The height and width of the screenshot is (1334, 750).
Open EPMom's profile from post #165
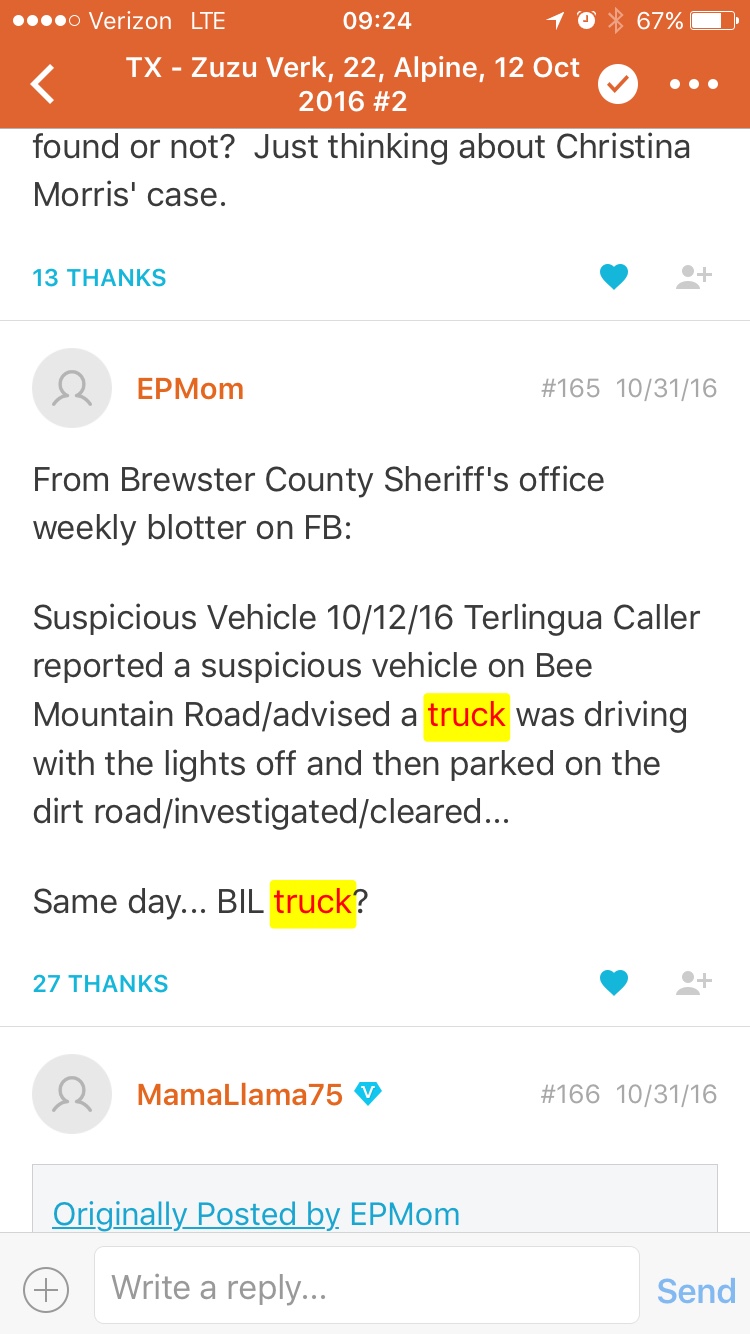(190, 388)
